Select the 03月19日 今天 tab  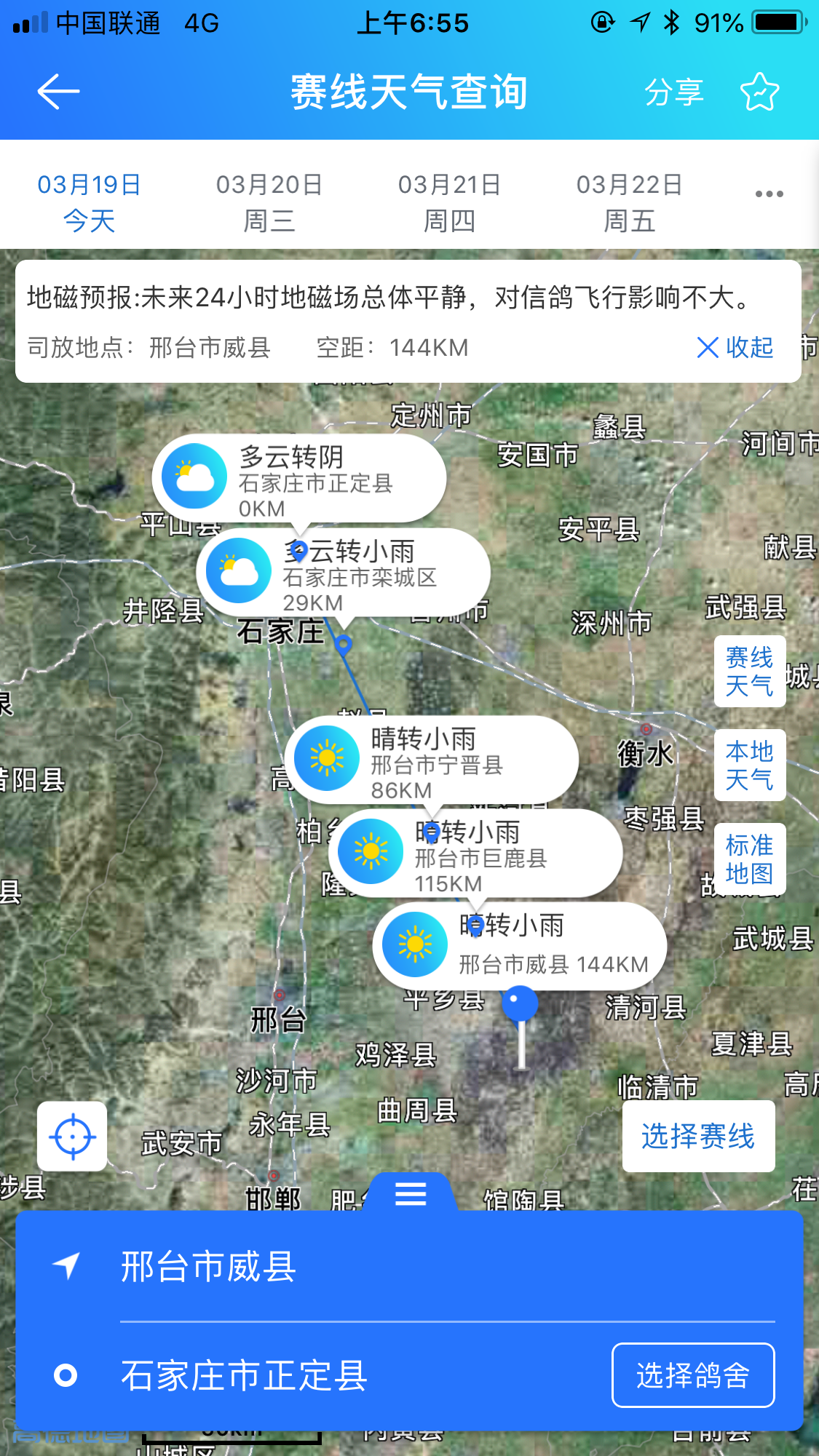(89, 202)
